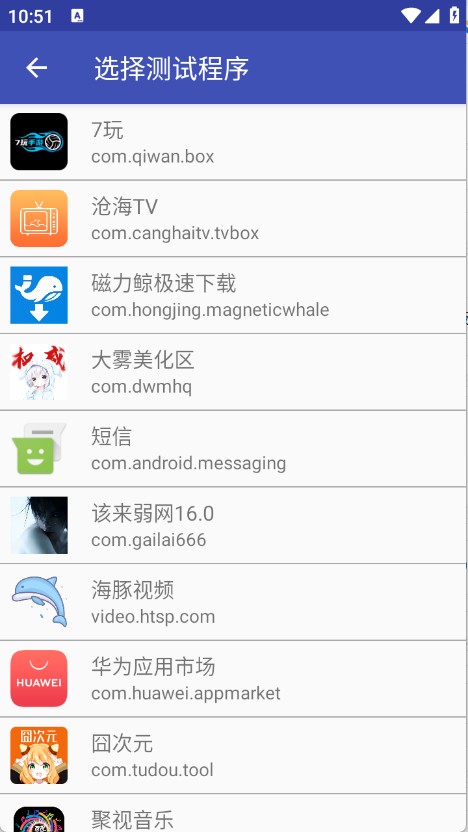This screenshot has width=468, height=832.
Task: Choose 囧次元 com.tudou.tool
Action: [233, 756]
